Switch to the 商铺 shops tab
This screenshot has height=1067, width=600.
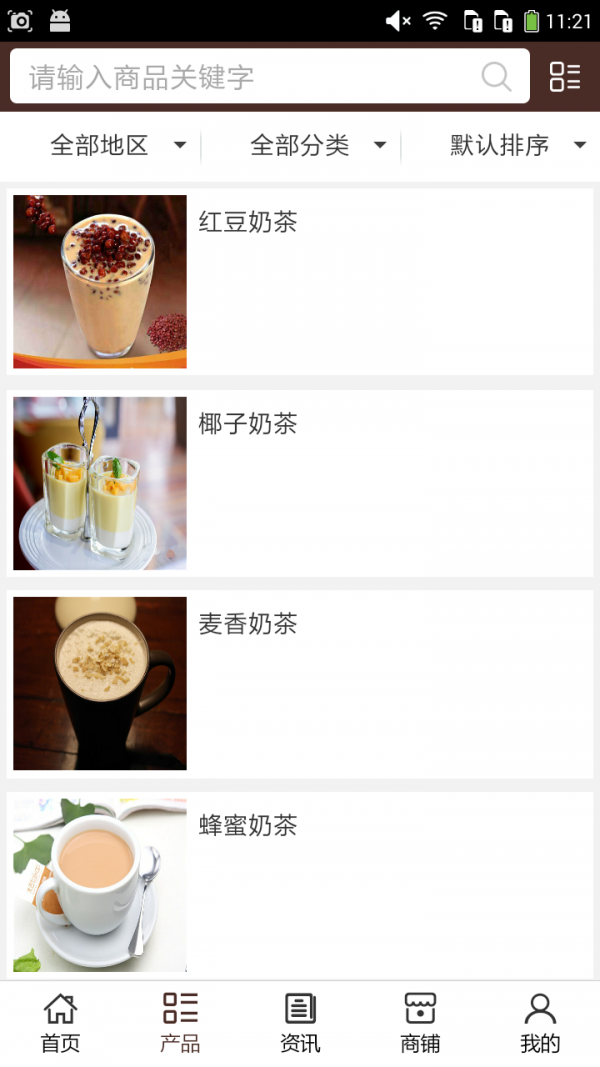tap(420, 1023)
